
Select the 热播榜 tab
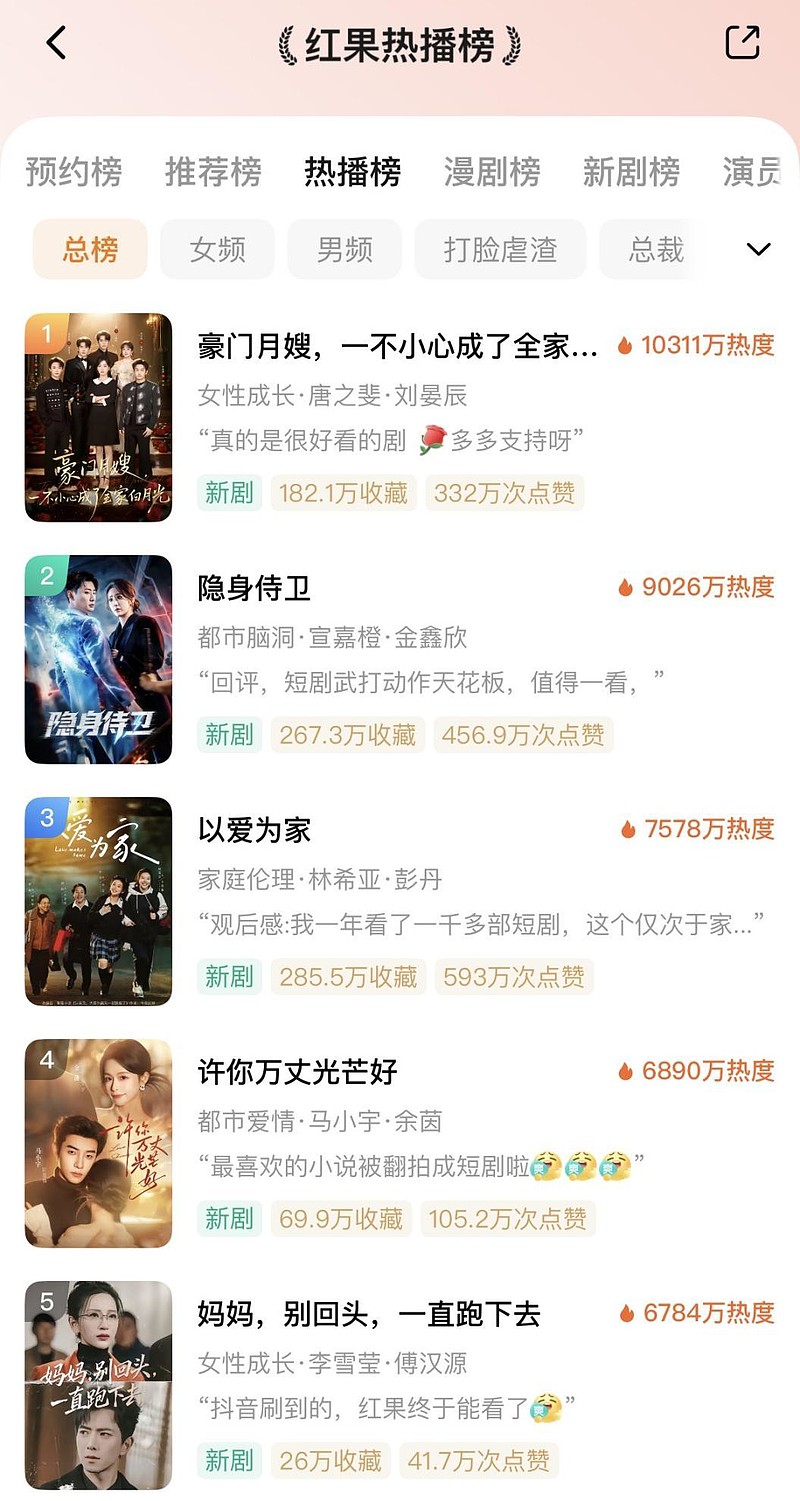click(x=352, y=172)
